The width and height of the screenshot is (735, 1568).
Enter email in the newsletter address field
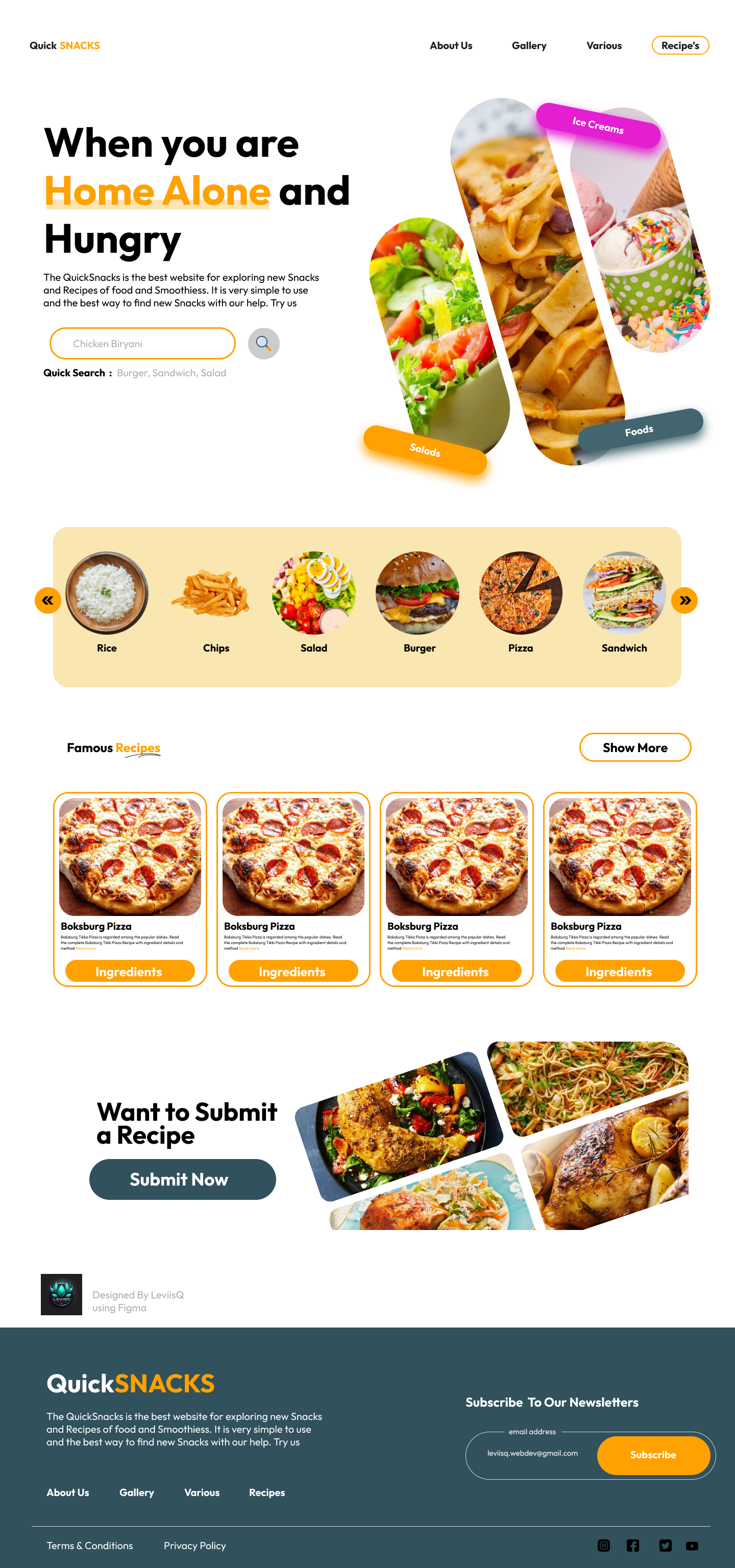(532, 1454)
